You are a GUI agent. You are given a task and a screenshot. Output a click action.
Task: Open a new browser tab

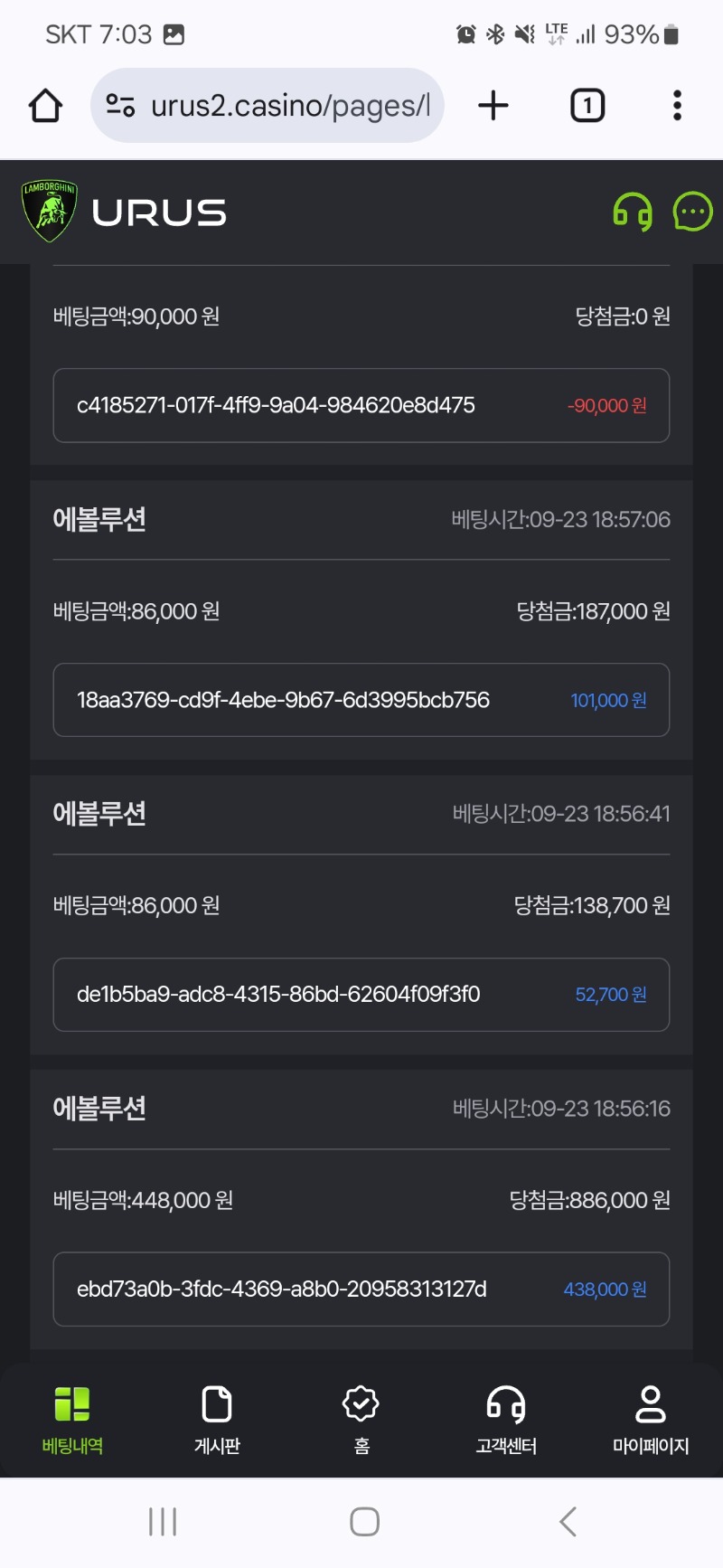coord(493,106)
